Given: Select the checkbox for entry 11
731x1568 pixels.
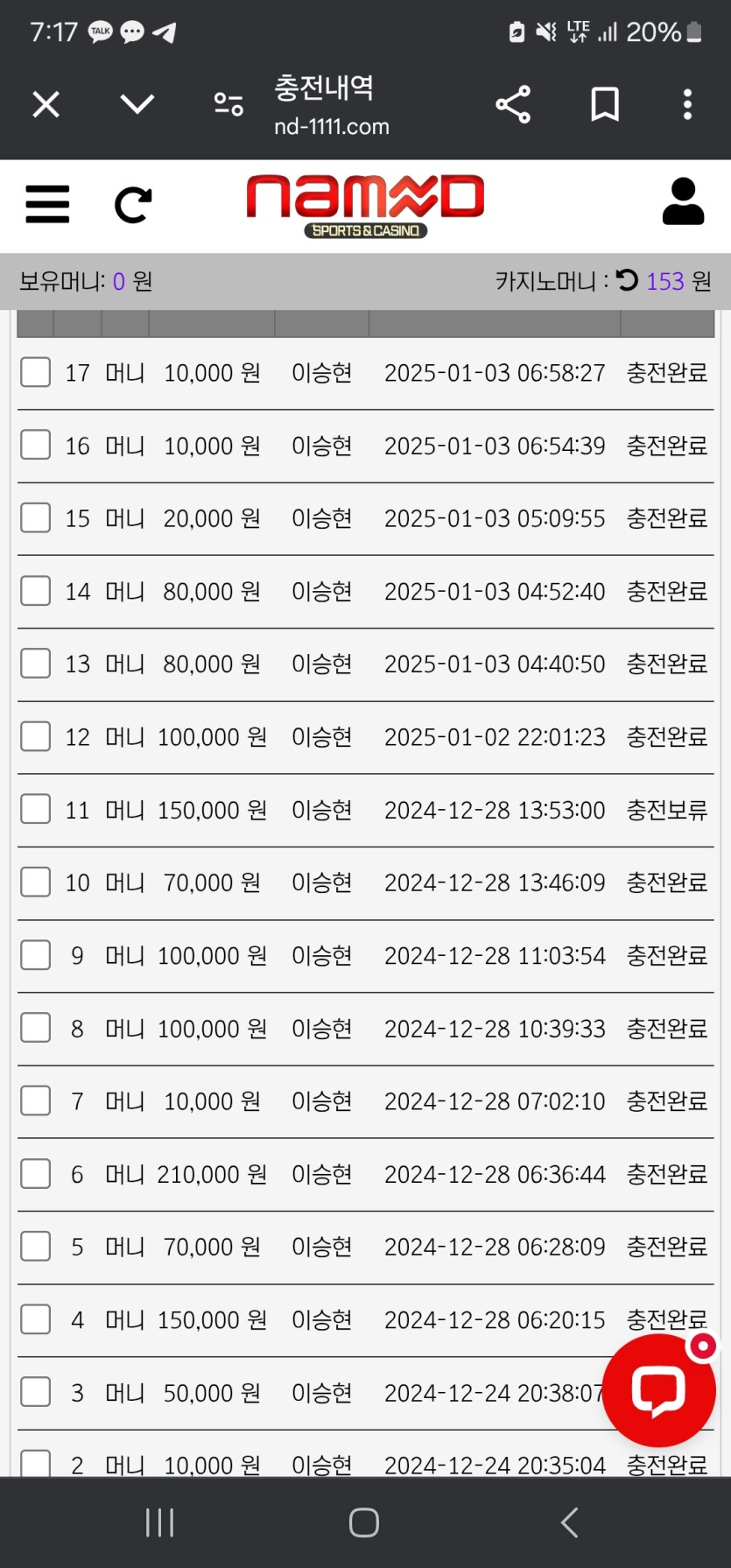Looking at the screenshot, I should (x=36, y=809).
